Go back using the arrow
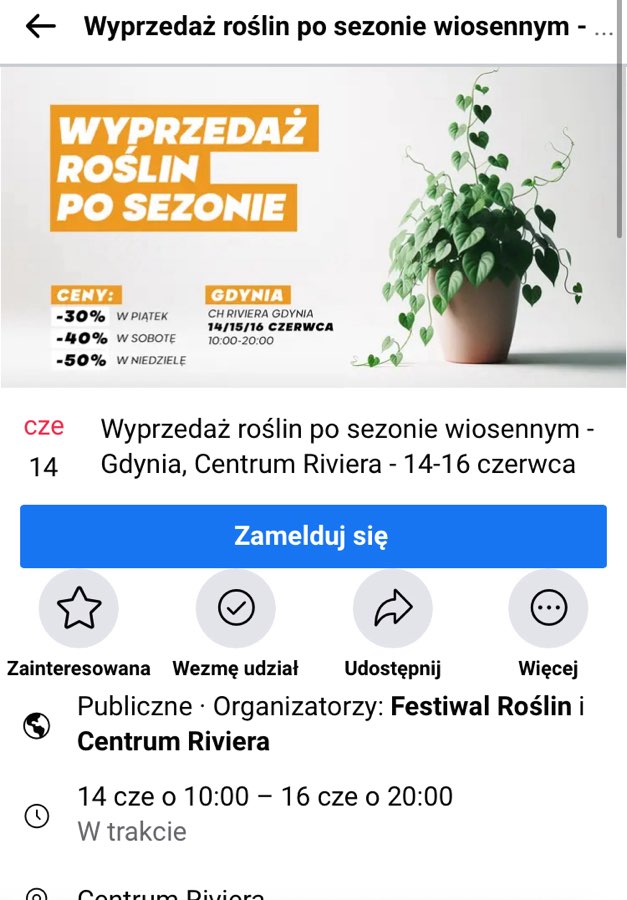This screenshot has height=900, width=627. tap(41, 27)
